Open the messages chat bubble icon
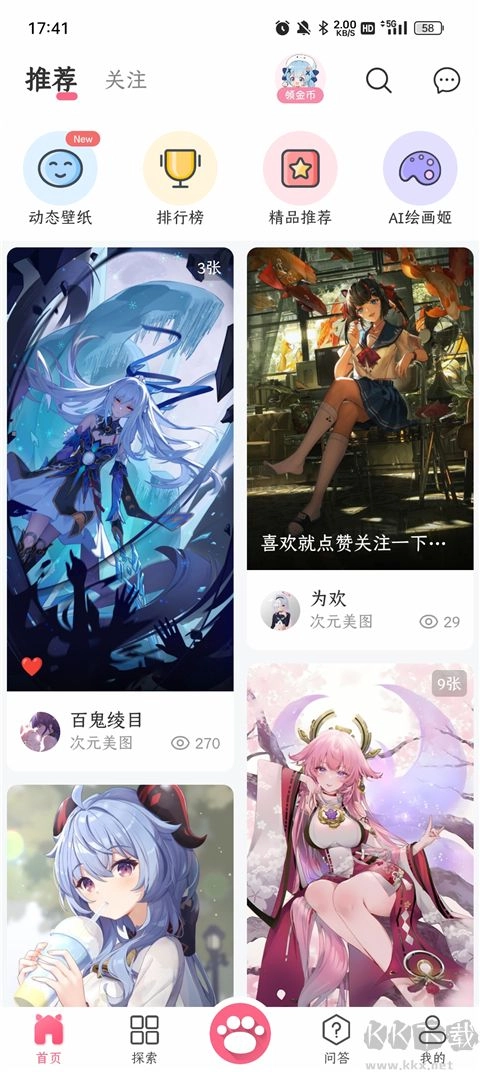 point(446,80)
